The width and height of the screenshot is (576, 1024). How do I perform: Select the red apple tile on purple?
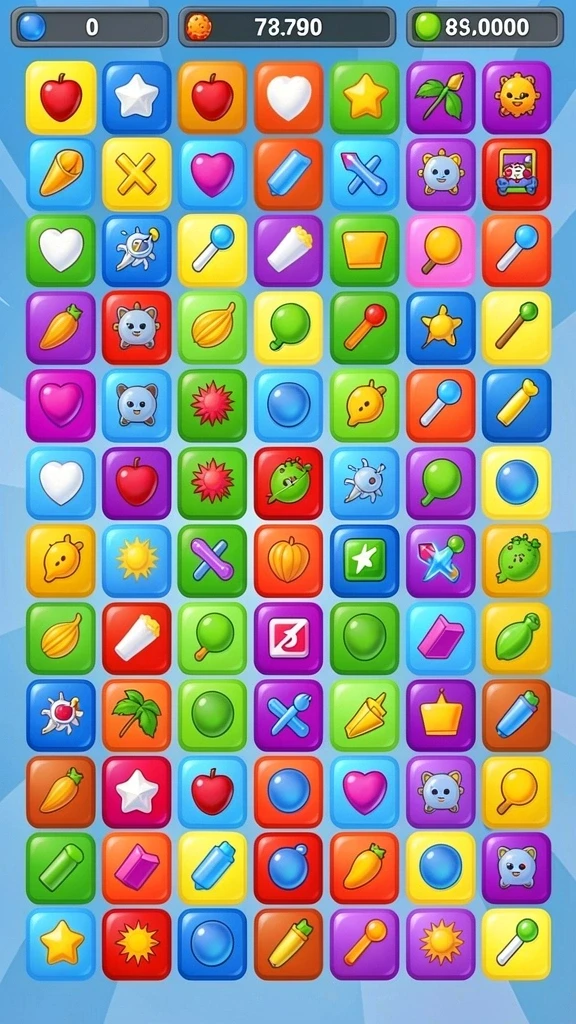[136, 483]
